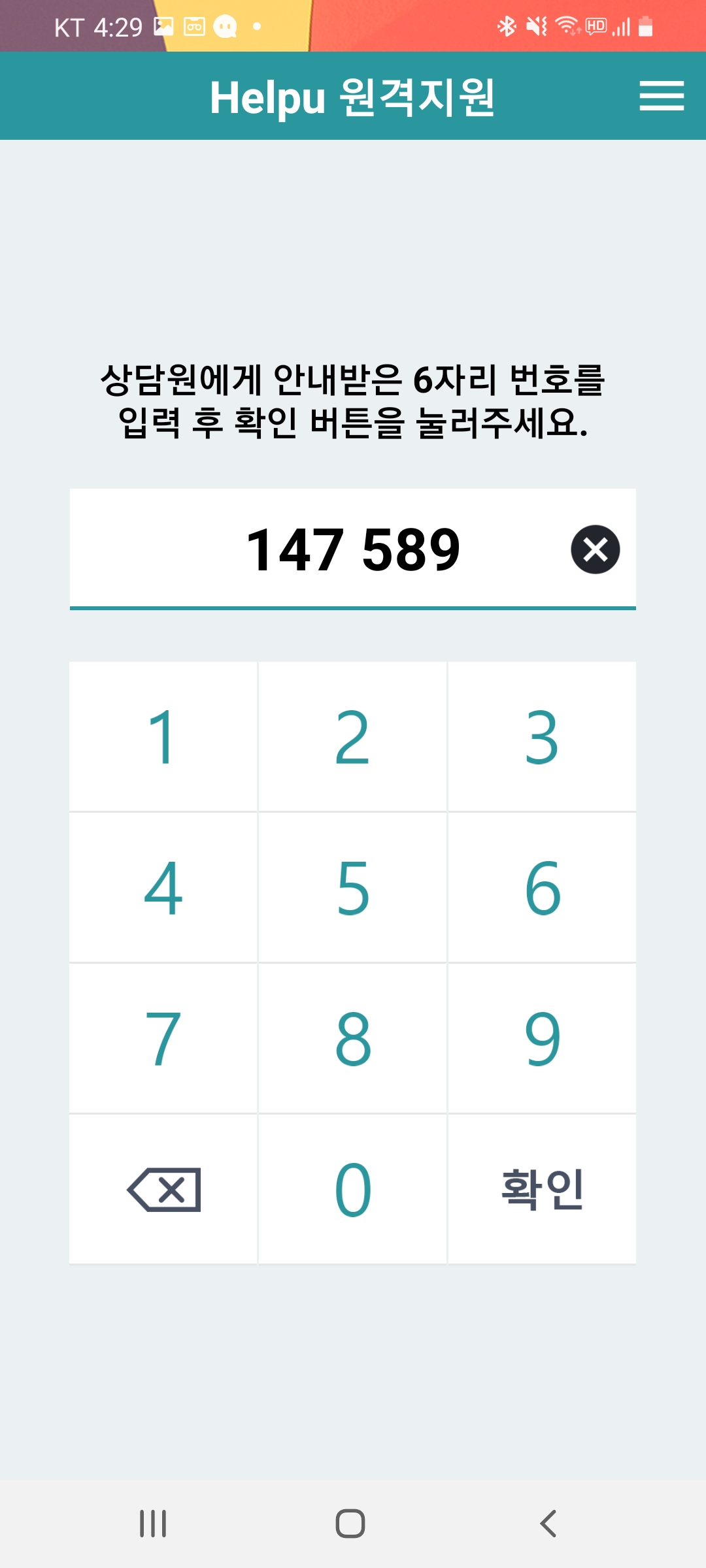Enter digit 4 on the keypad
Screen dimensions: 706x1568
pos(163,888)
